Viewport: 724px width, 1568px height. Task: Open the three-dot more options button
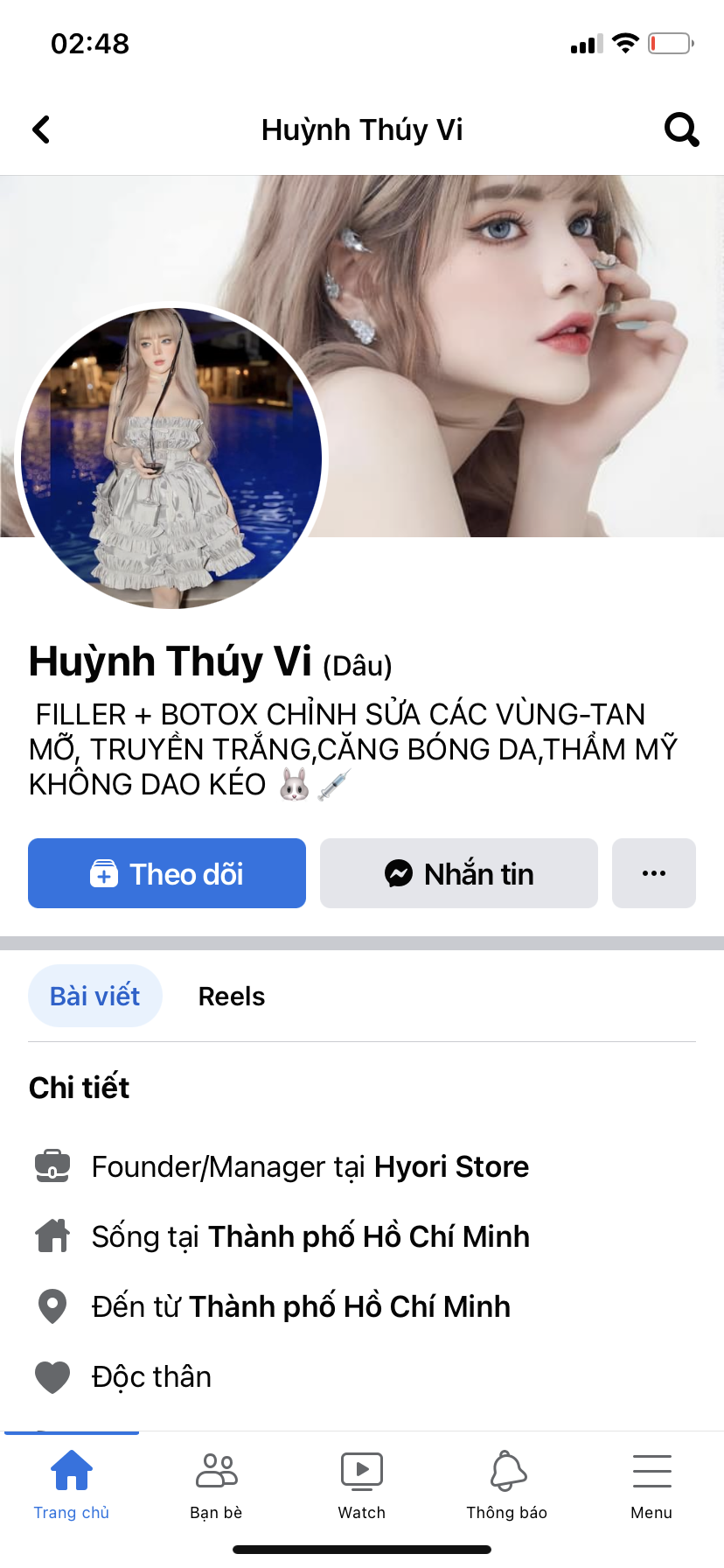point(654,873)
